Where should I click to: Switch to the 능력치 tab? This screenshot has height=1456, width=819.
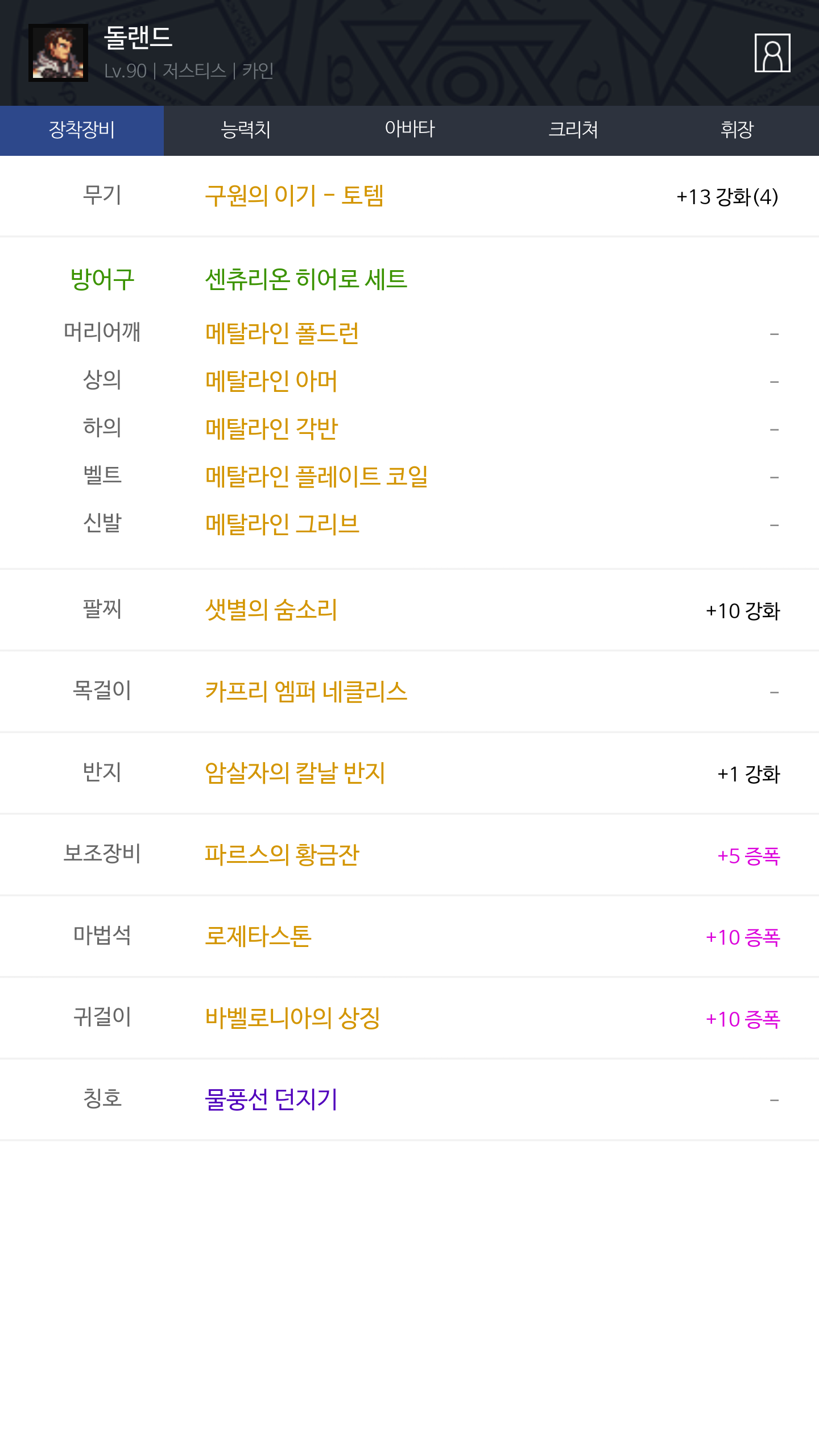246,130
